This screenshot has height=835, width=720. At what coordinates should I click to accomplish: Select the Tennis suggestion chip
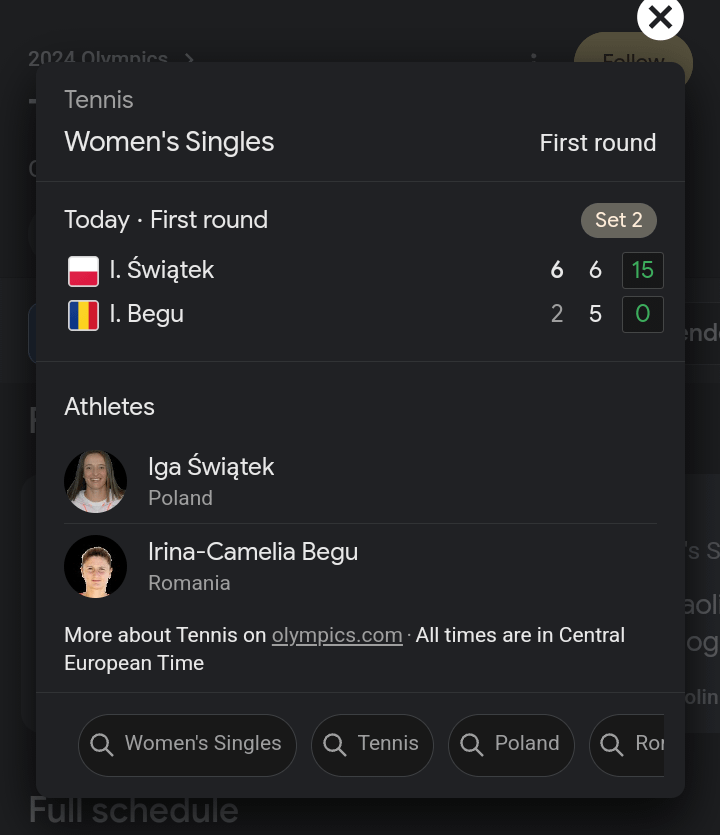click(x=372, y=744)
